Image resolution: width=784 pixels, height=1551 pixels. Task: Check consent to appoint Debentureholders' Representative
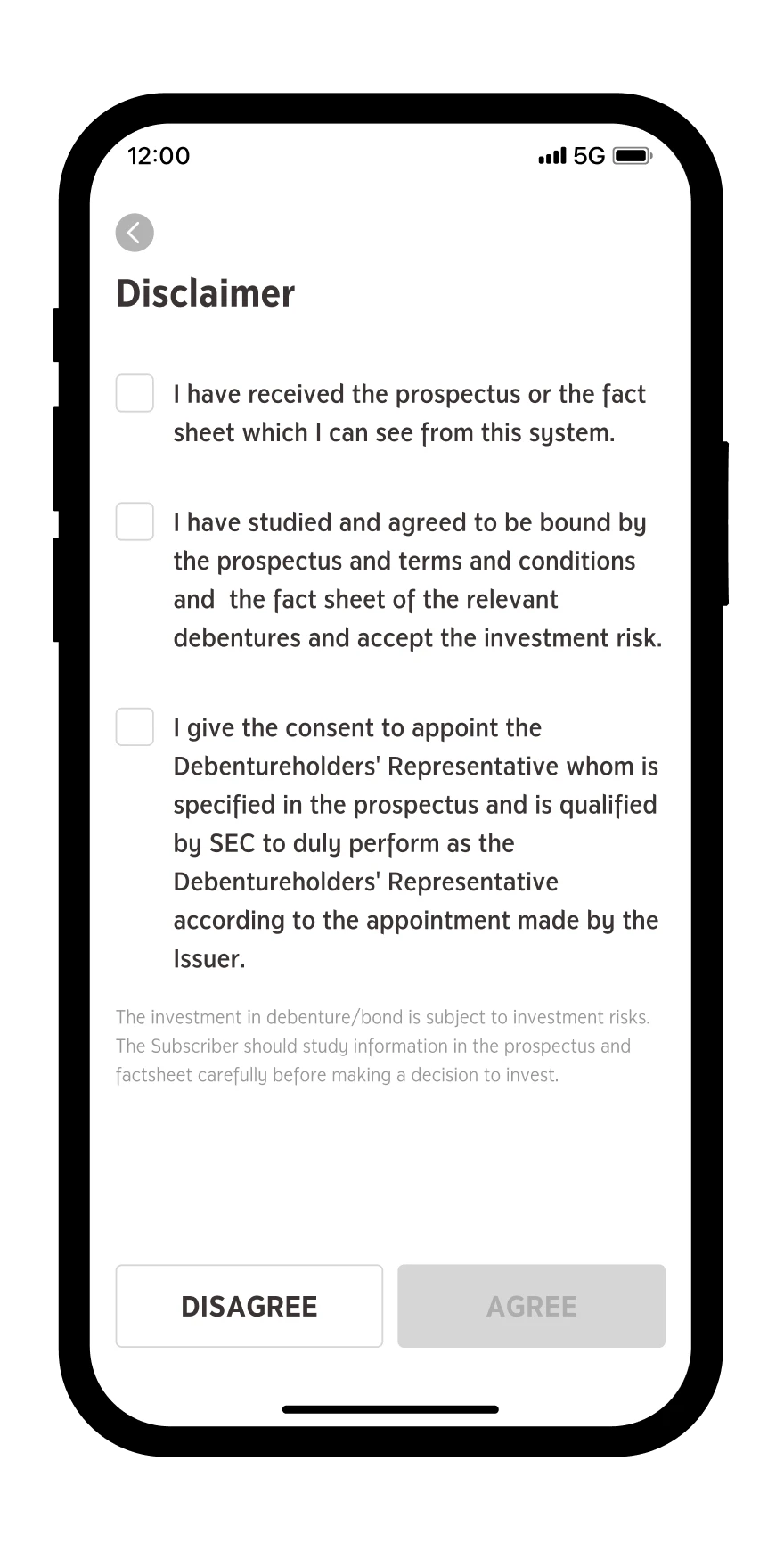tap(135, 727)
